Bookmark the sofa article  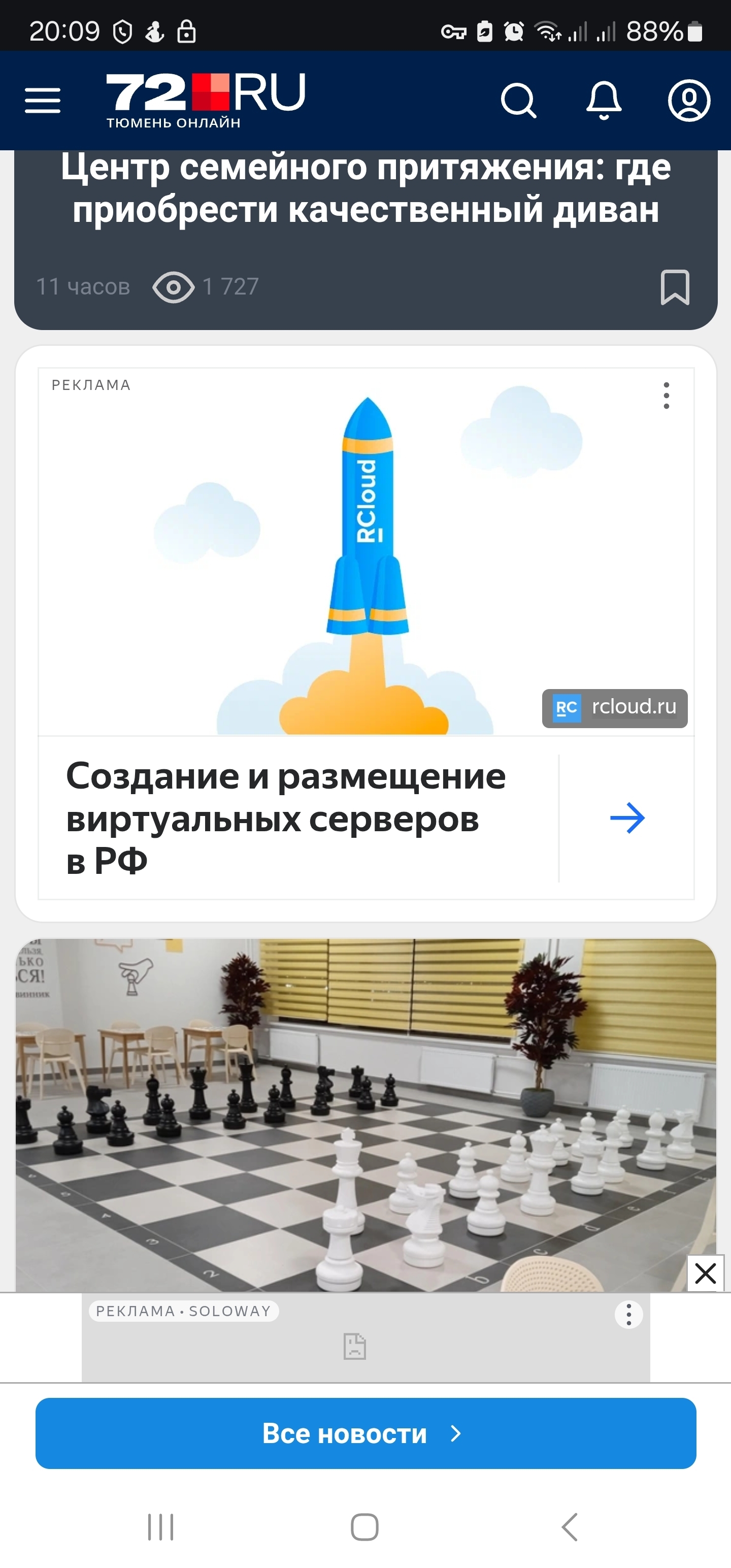click(674, 287)
